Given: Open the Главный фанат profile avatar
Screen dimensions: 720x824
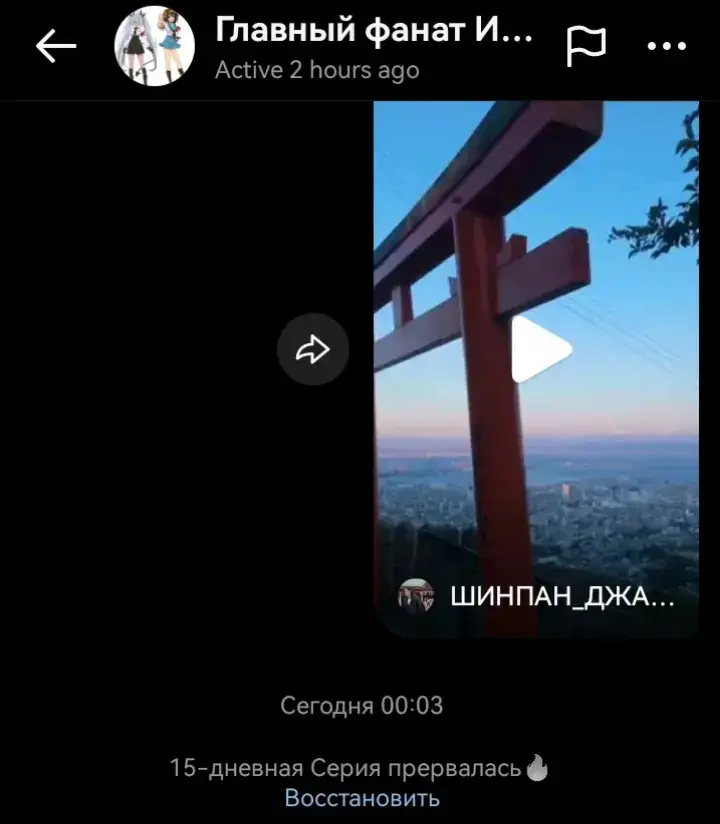Looking at the screenshot, I should [154, 46].
